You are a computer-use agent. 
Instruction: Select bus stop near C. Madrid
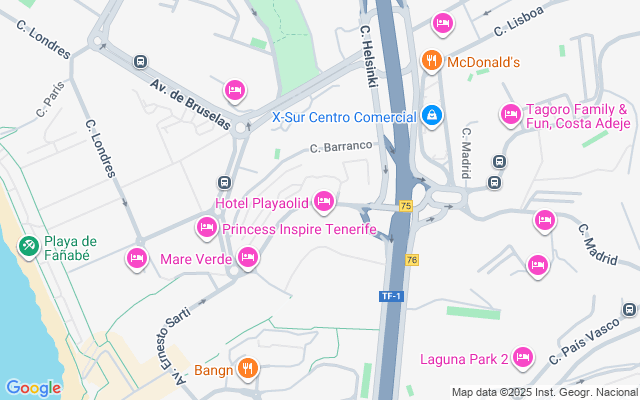[x=498, y=162]
